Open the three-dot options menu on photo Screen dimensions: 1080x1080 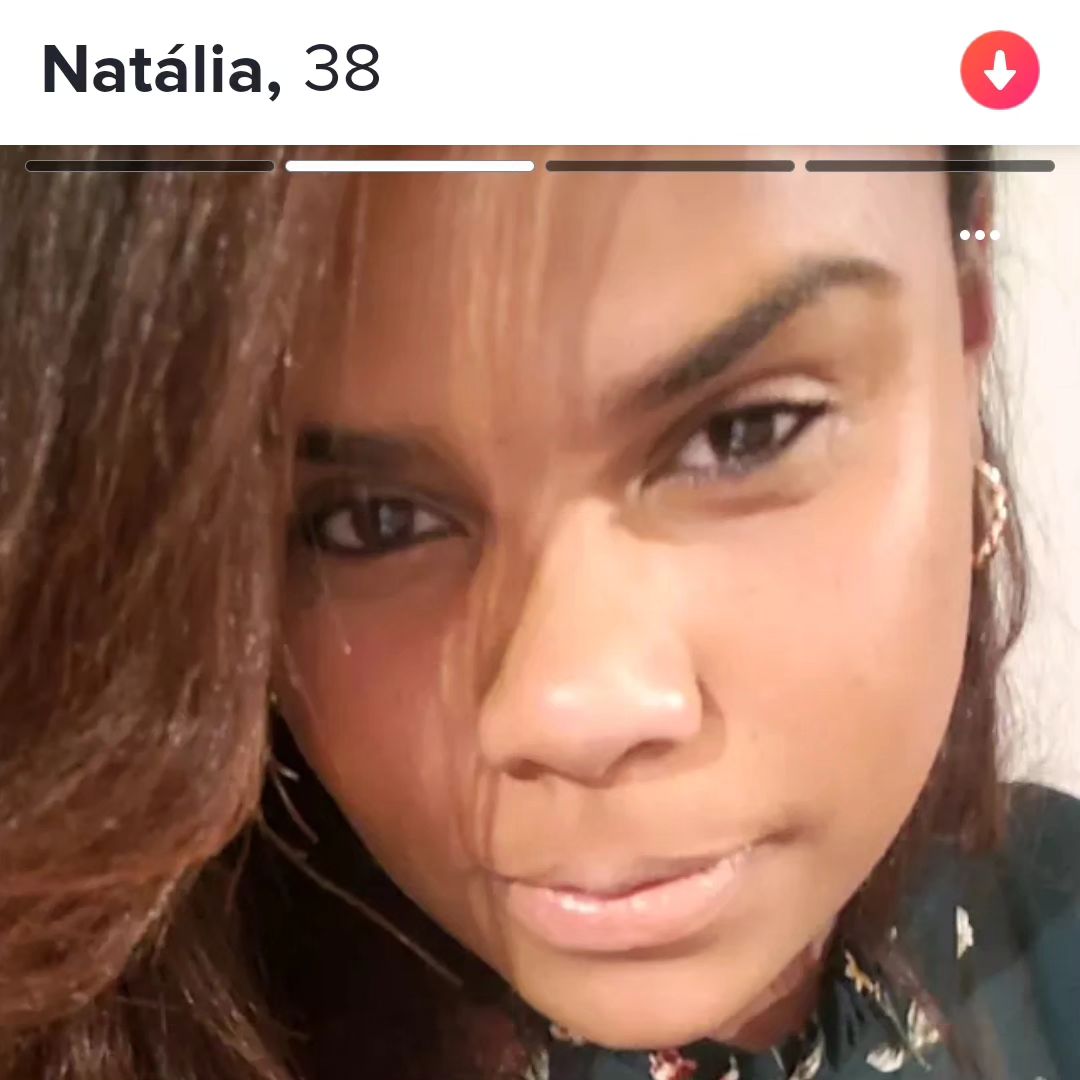tap(979, 236)
